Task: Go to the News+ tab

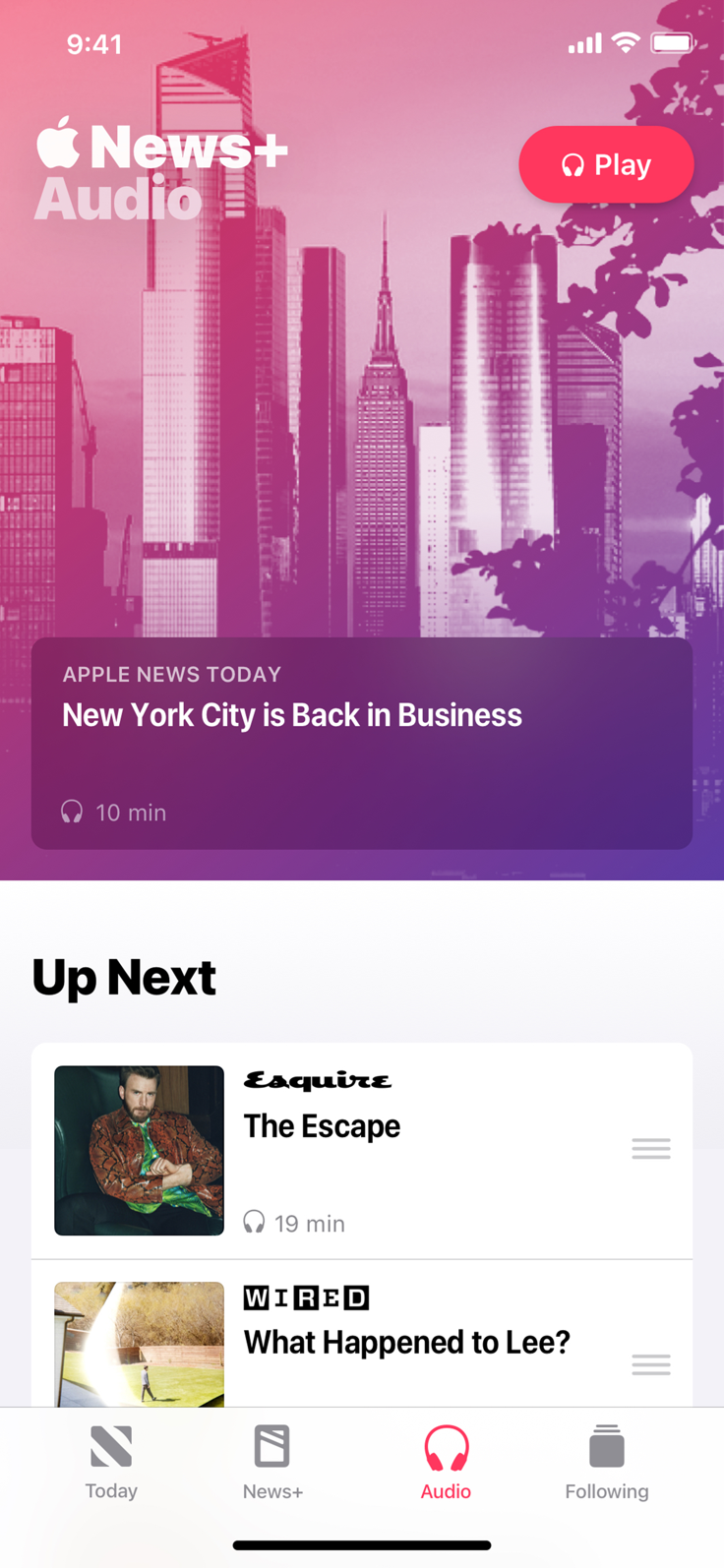Action: point(272,1462)
